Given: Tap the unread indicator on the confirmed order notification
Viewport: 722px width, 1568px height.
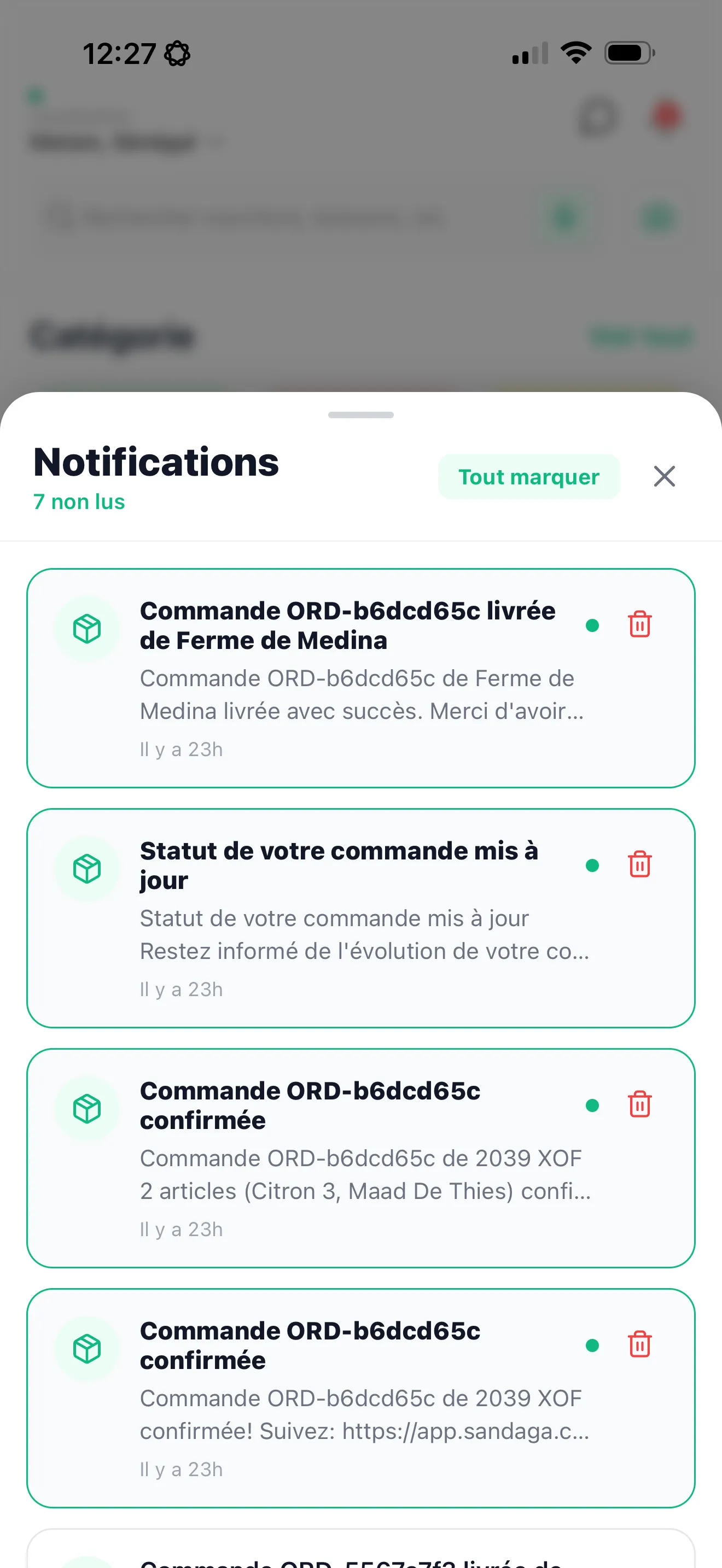Looking at the screenshot, I should [592, 1107].
